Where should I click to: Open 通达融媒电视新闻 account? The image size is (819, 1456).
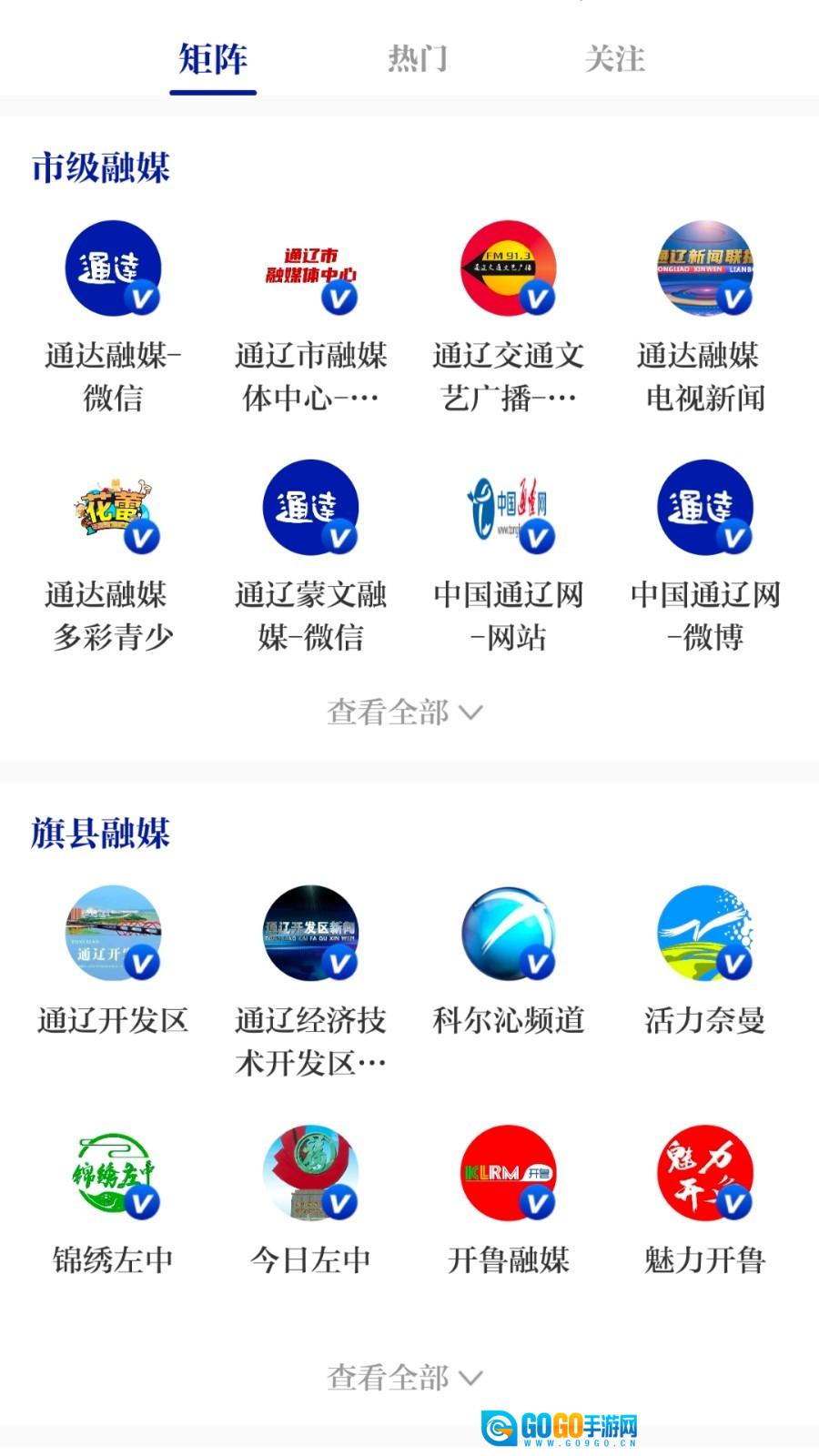coord(705,269)
